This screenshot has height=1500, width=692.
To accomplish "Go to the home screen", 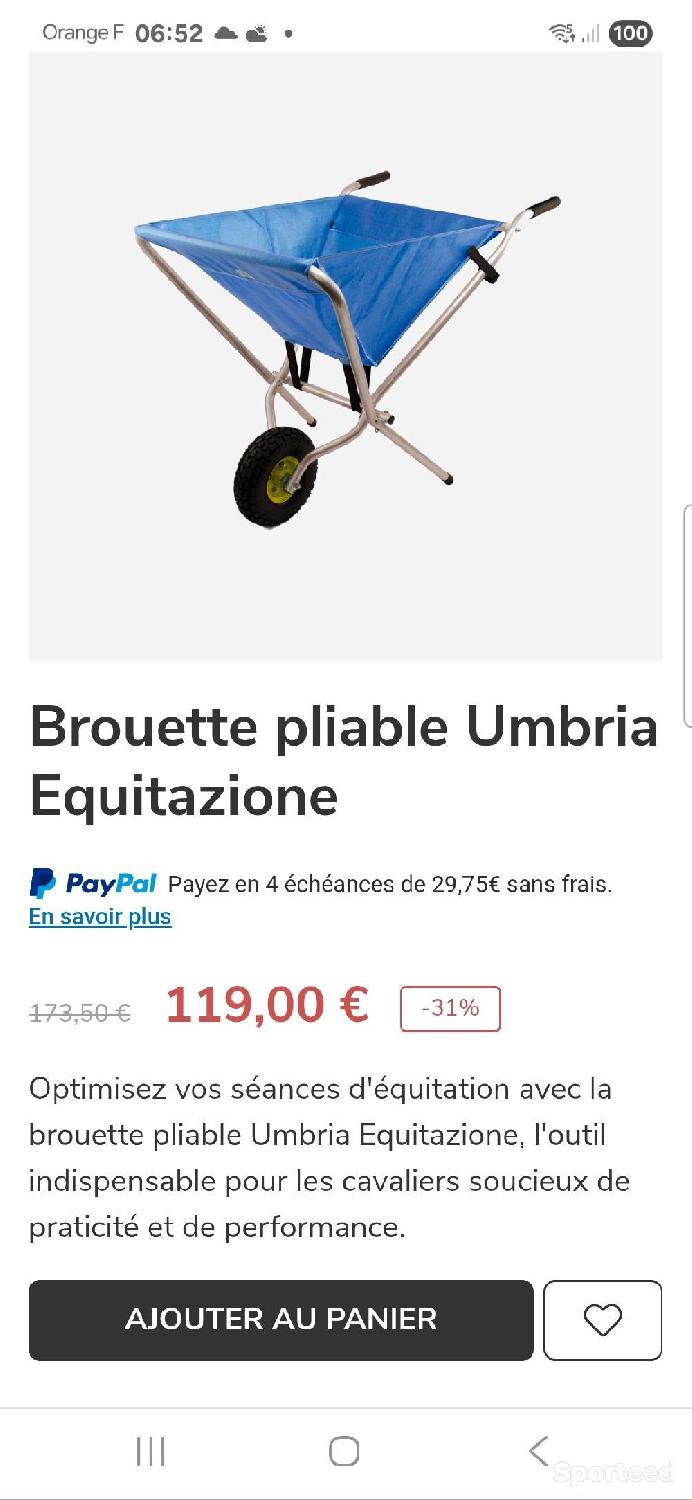I will pos(344,1451).
